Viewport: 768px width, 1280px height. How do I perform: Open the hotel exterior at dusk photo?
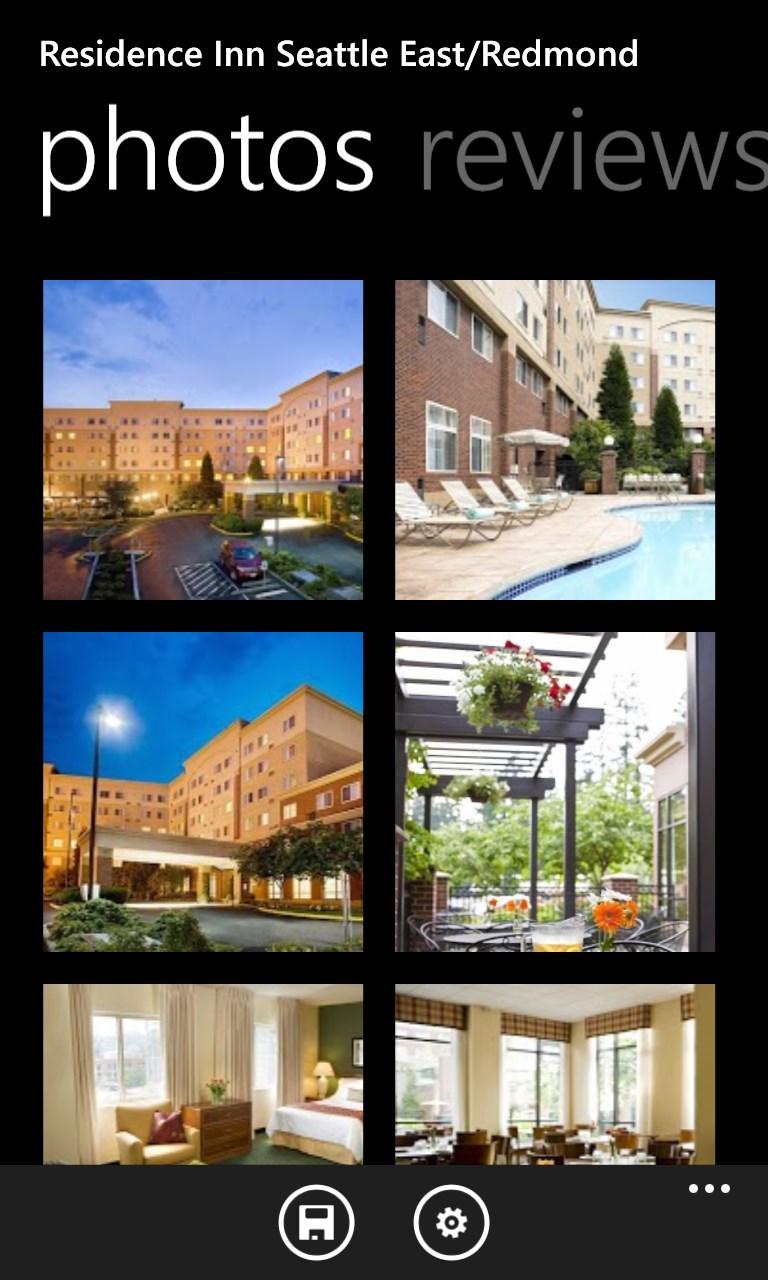click(x=203, y=440)
